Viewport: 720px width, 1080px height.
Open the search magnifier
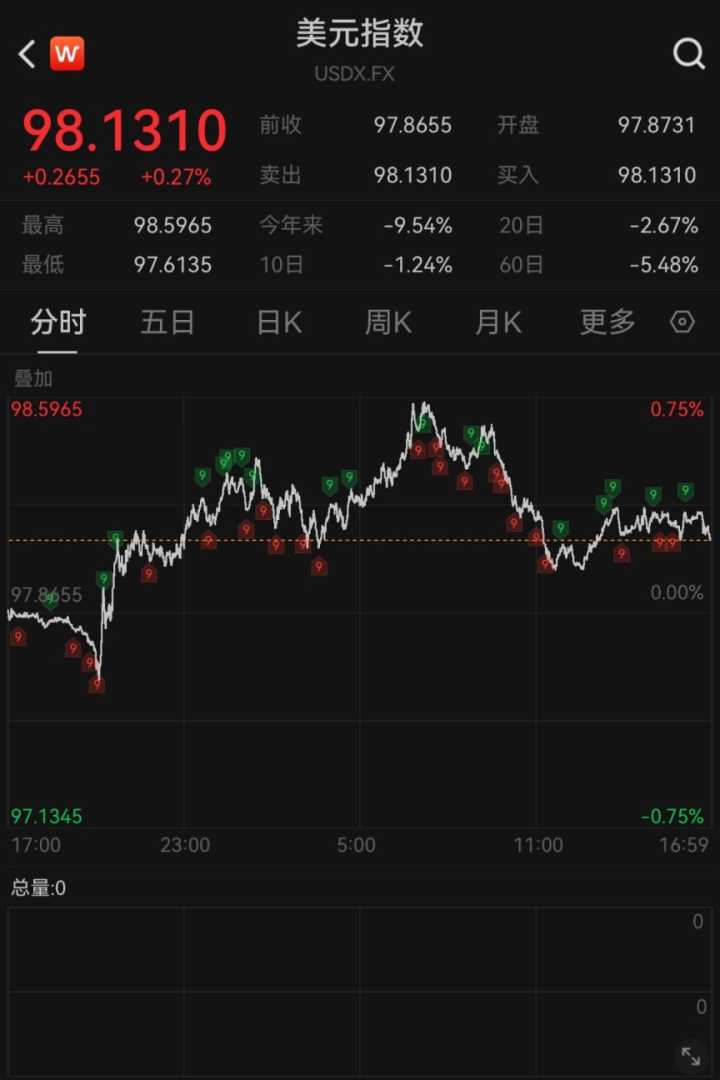coord(689,54)
